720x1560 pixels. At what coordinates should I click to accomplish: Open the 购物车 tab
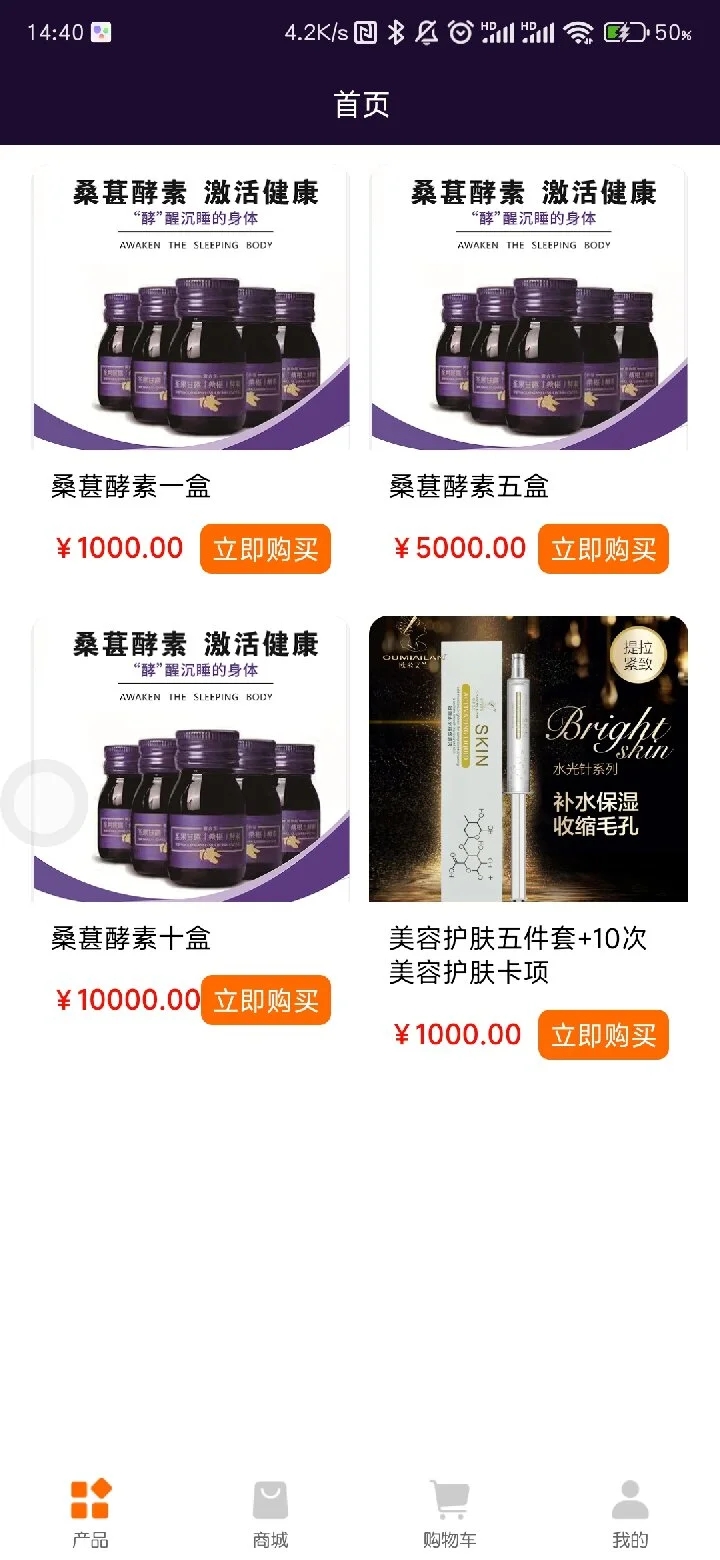click(x=450, y=1514)
